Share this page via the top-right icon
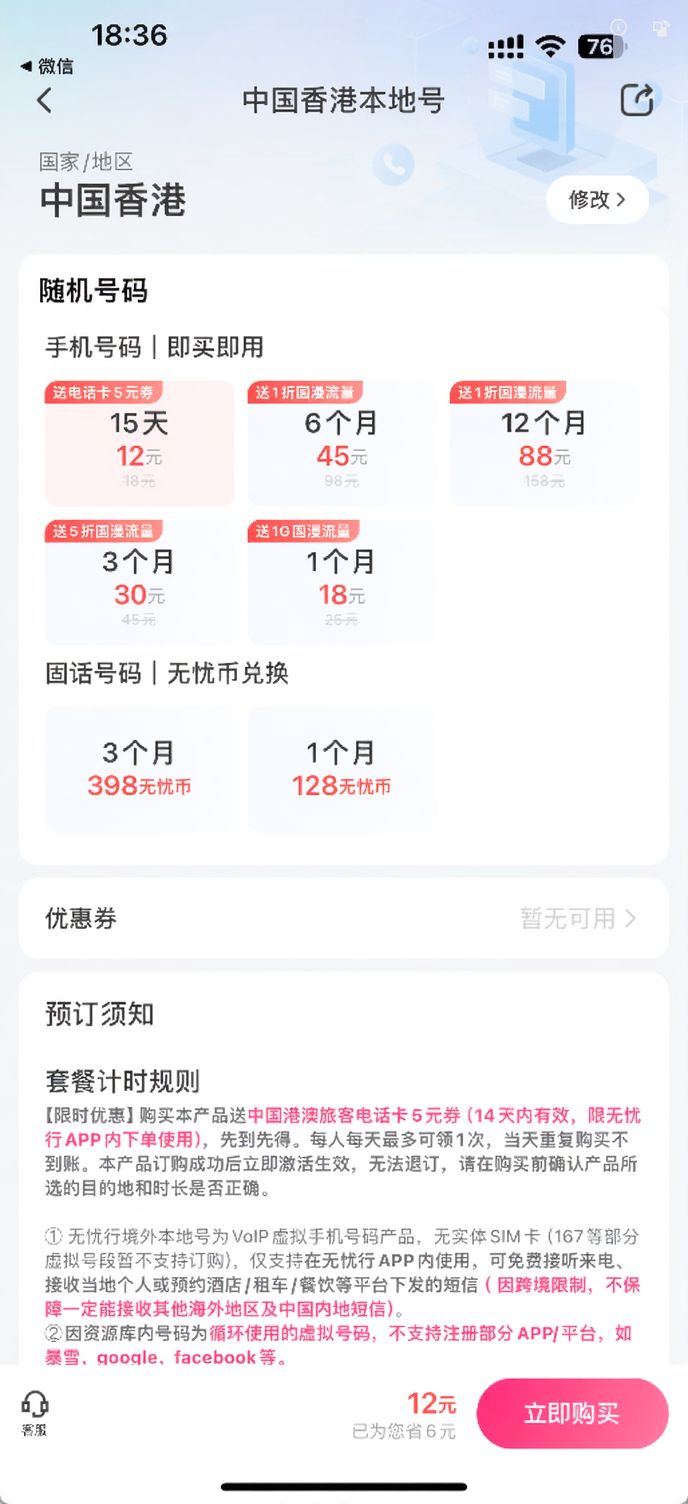This screenshot has height=1504, width=688. (x=637, y=100)
